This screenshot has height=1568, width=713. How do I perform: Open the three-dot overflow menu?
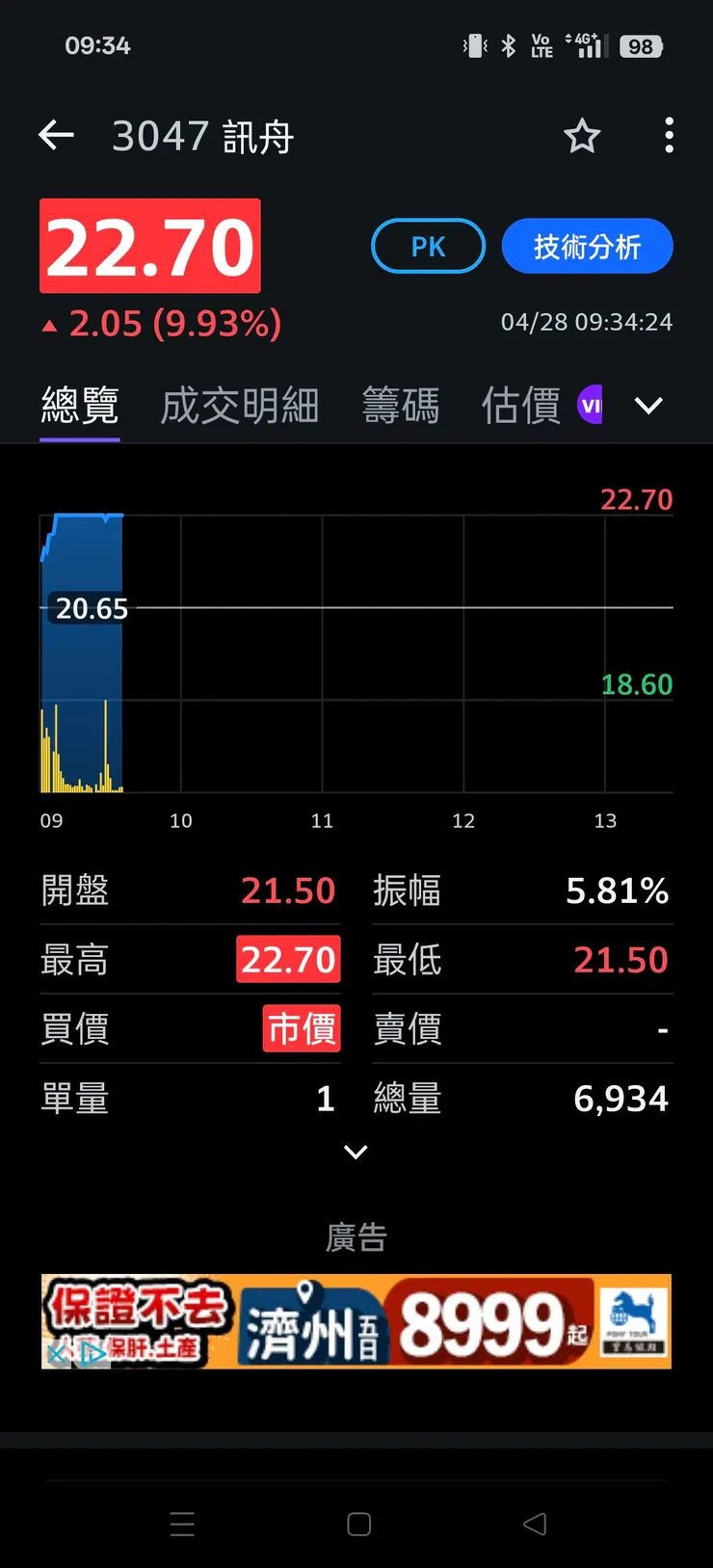tap(669, 136)
